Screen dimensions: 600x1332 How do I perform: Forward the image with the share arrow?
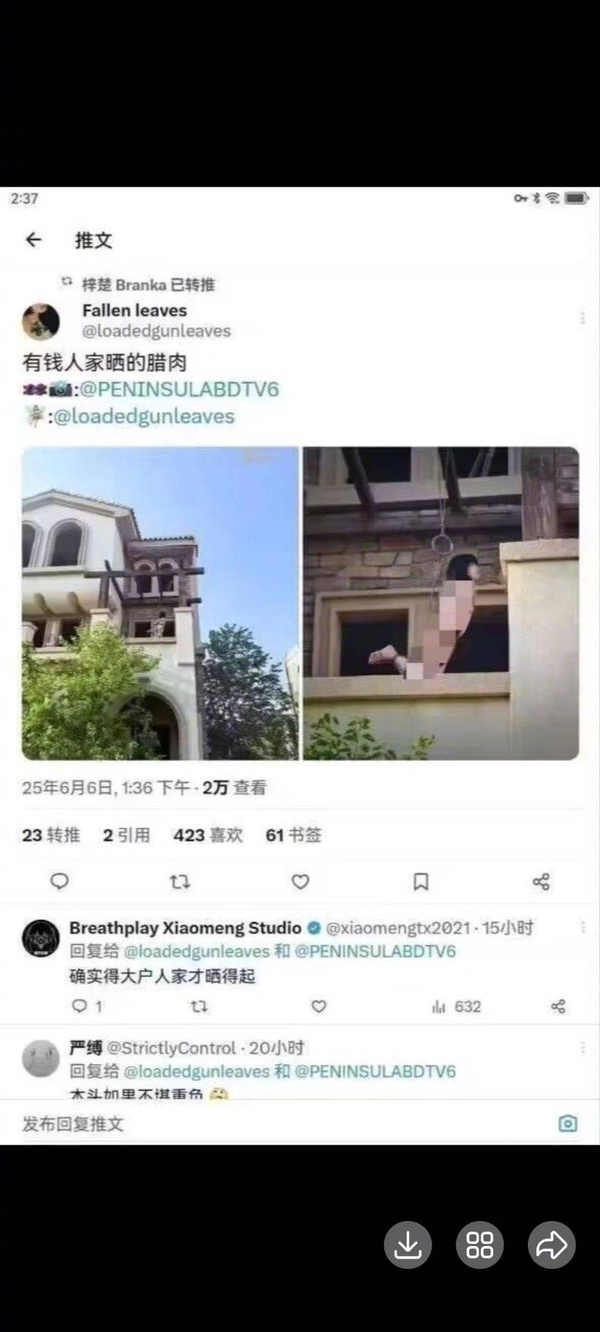click(552, 1245)
